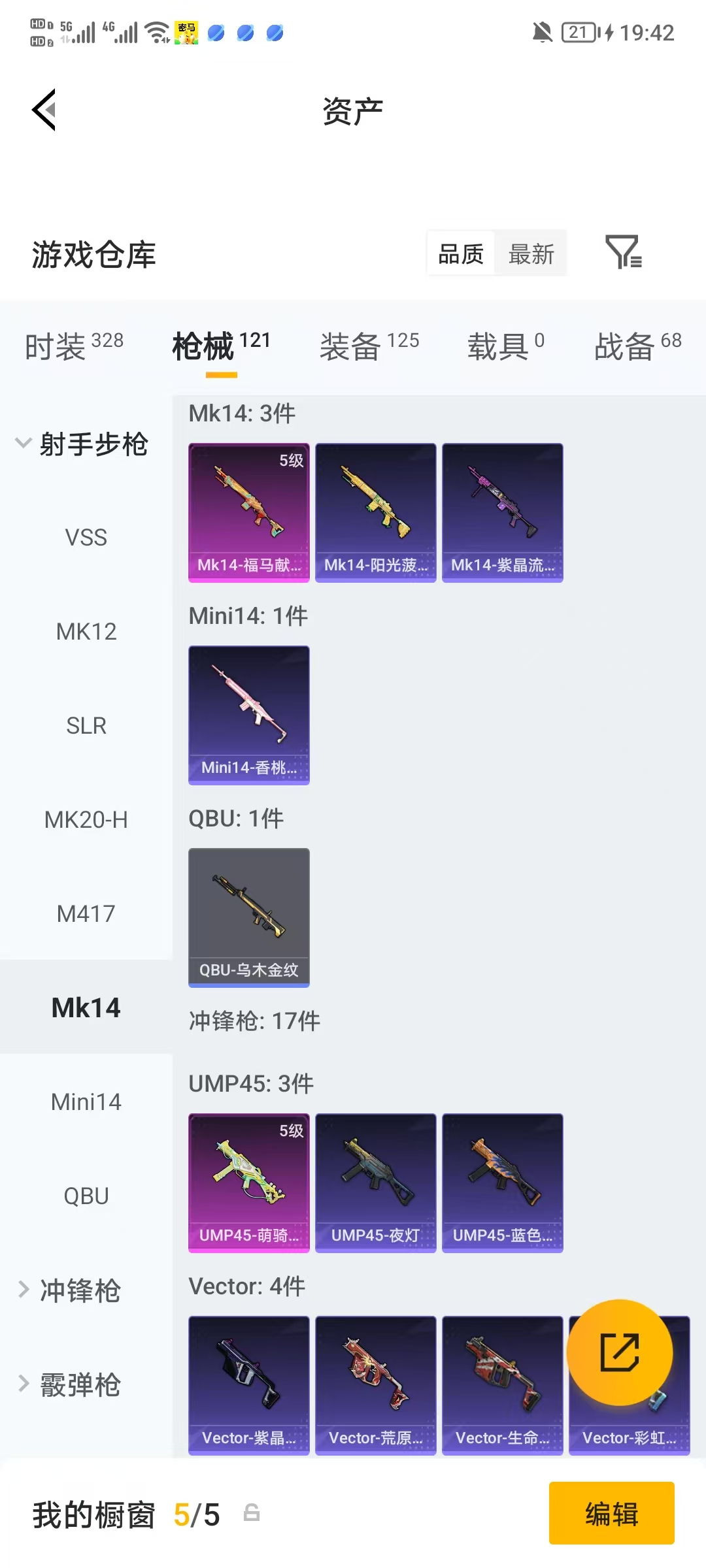Sort inventory by 品质

461,253
